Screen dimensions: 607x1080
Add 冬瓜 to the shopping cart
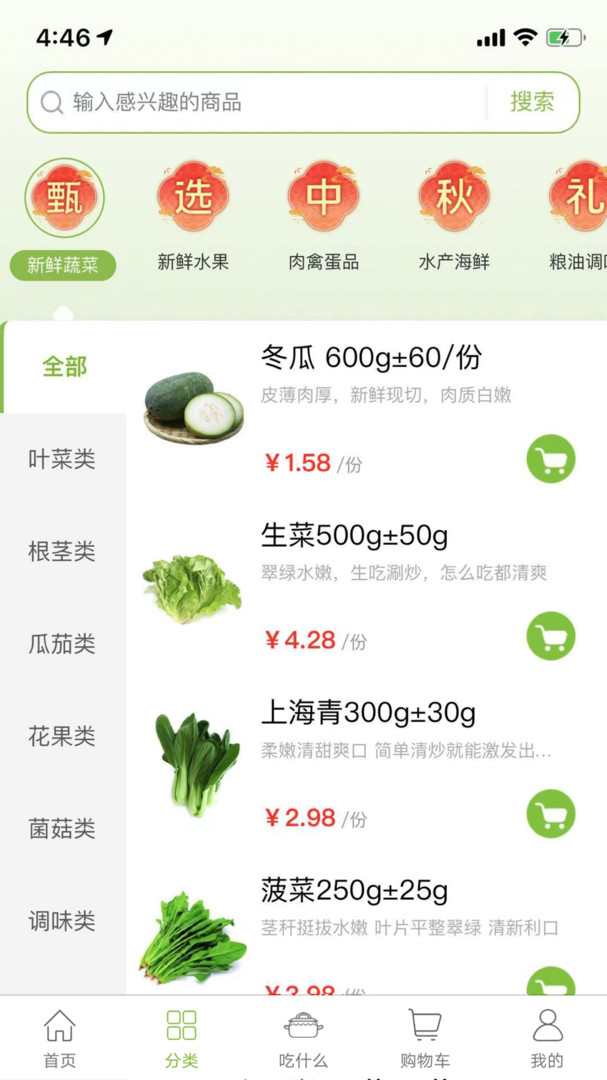(x=551, y=459)
